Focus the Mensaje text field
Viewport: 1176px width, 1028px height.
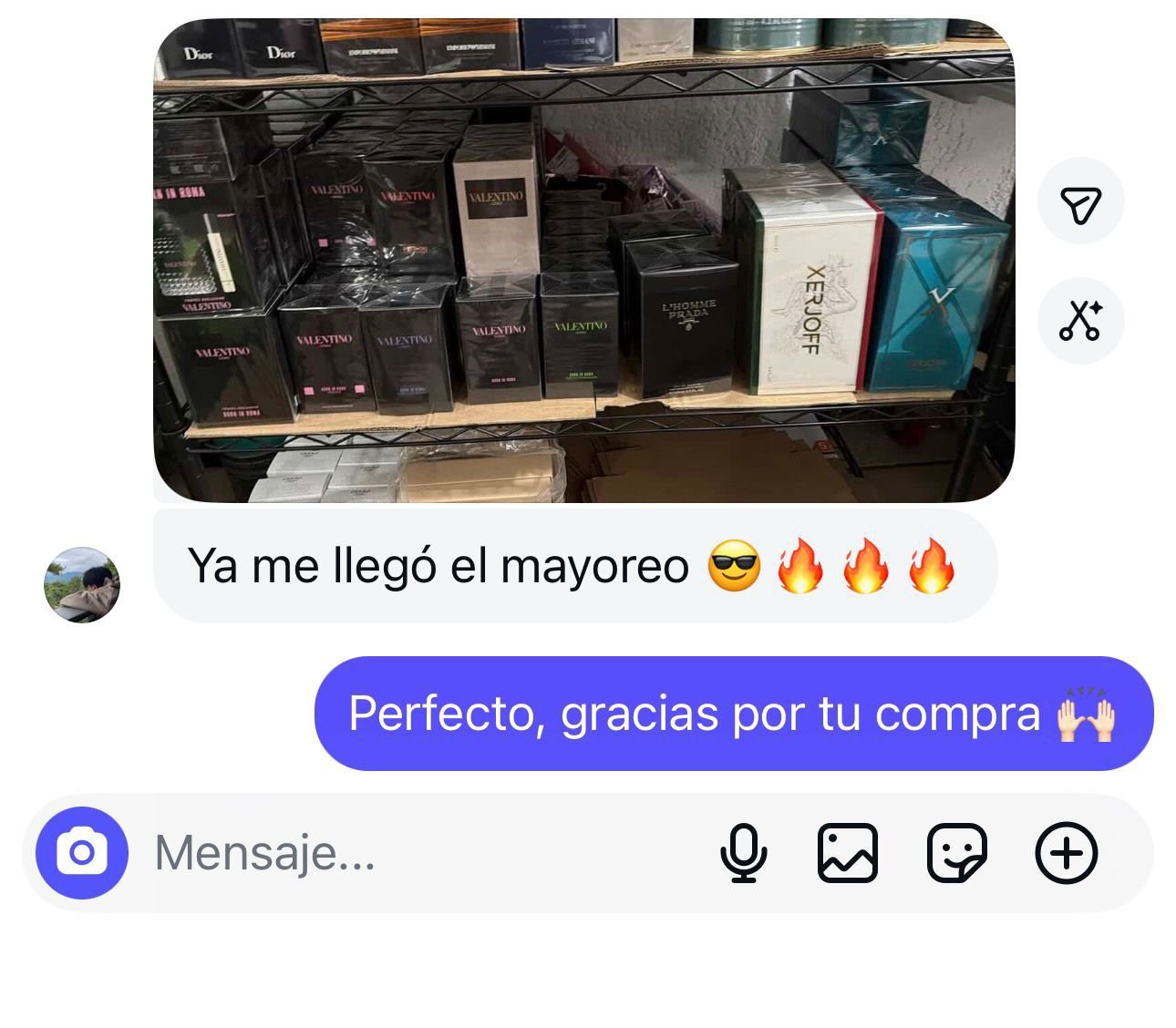[410, 853]
